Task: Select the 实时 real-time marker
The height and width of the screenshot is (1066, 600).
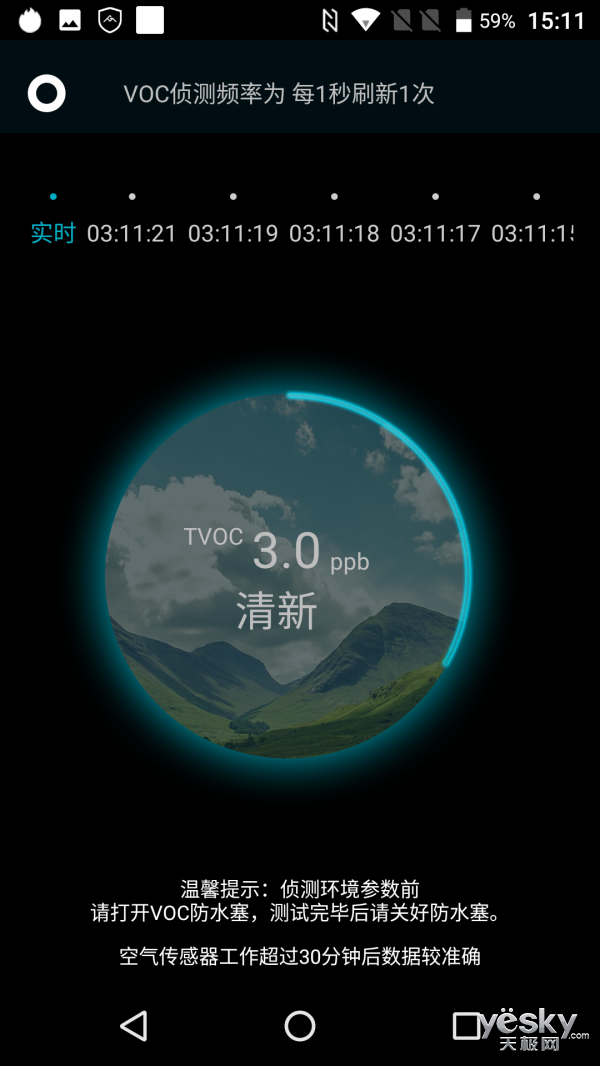Action: pos(53,232)
